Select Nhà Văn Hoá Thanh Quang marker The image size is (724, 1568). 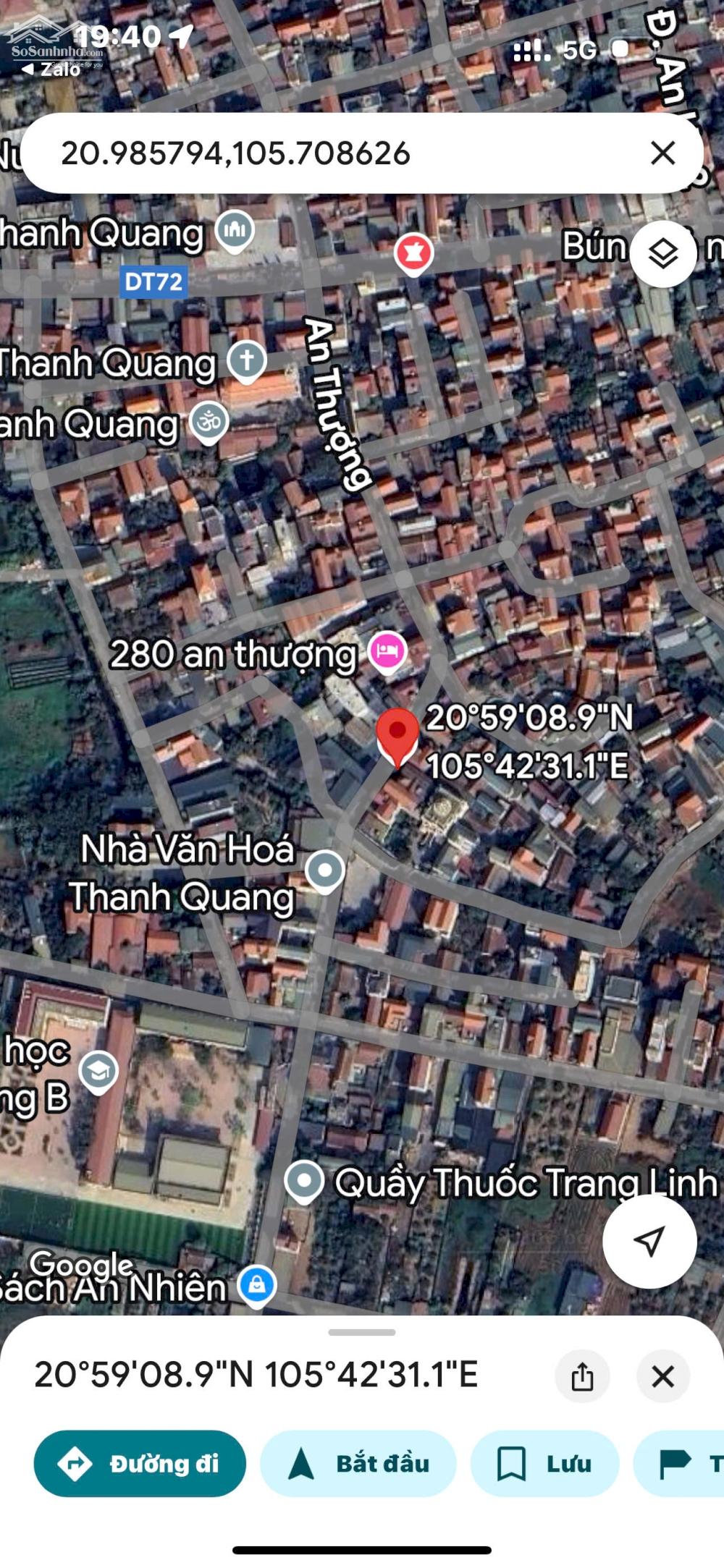(325, 870)
